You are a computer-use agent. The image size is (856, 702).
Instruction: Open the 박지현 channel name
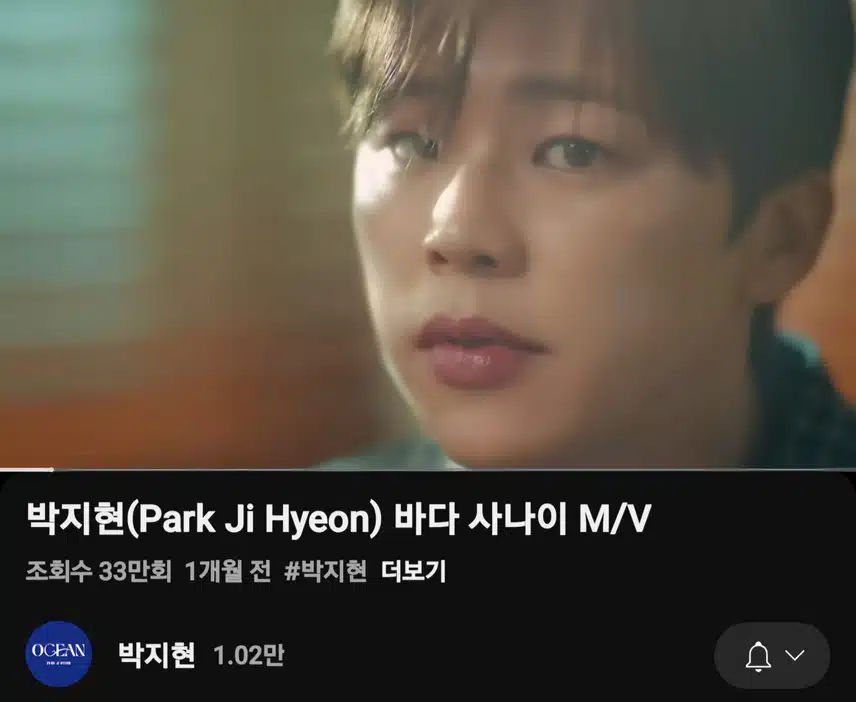point(157,655)
